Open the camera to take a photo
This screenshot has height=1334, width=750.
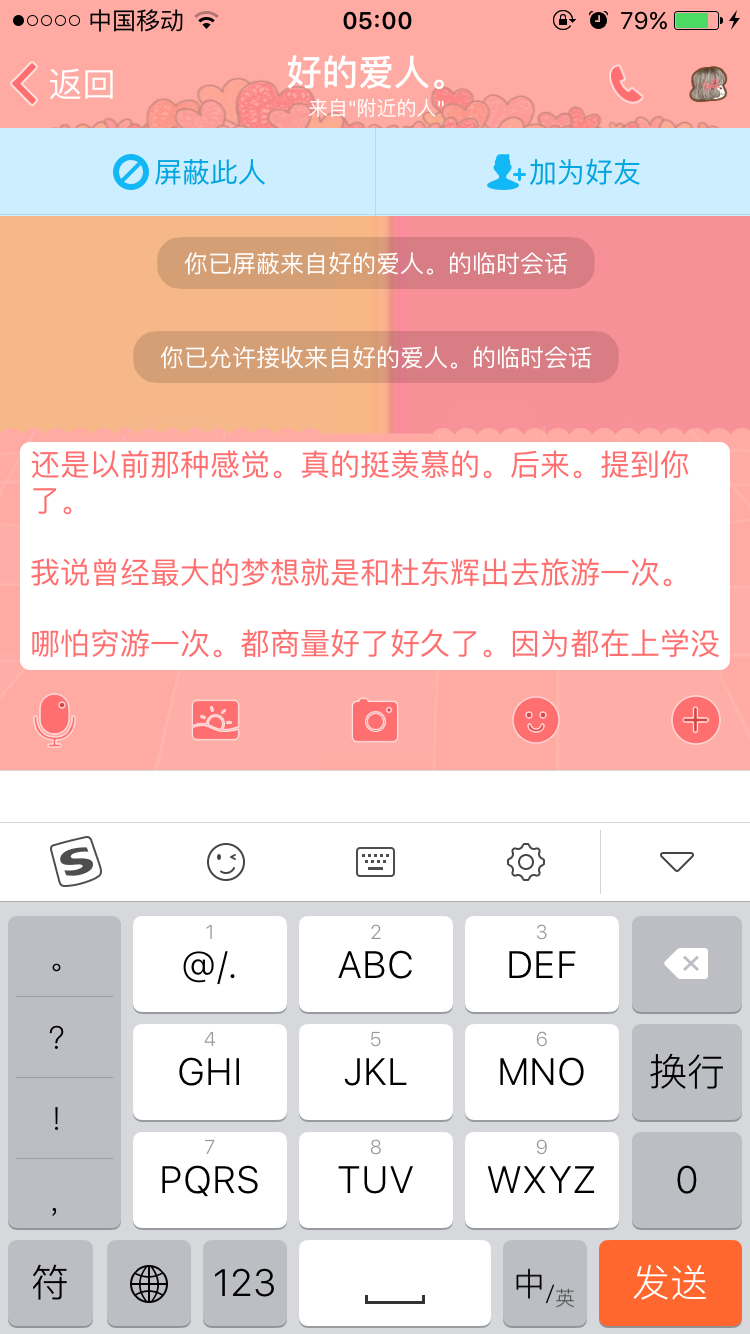click(375, 720)
